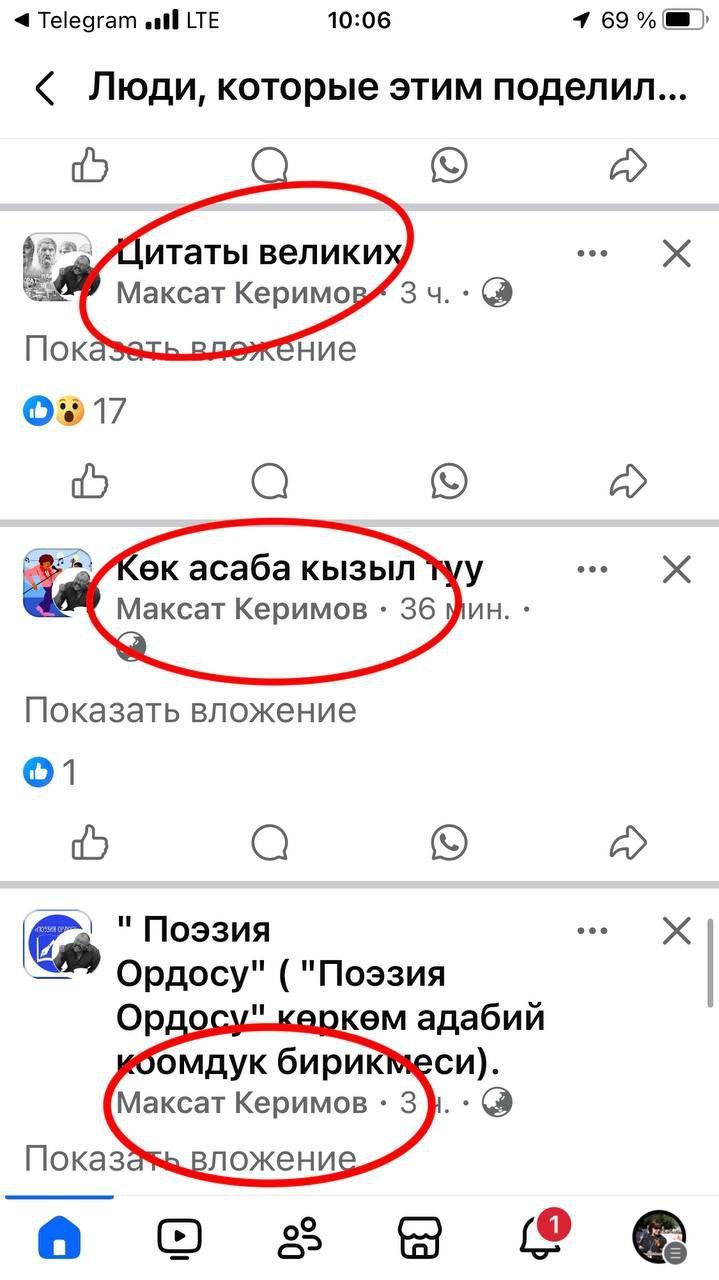Screen dimensions: 719x1280
Task: Open the options menu for the Поэзия Ордосу post
Action: click(592, 932)
